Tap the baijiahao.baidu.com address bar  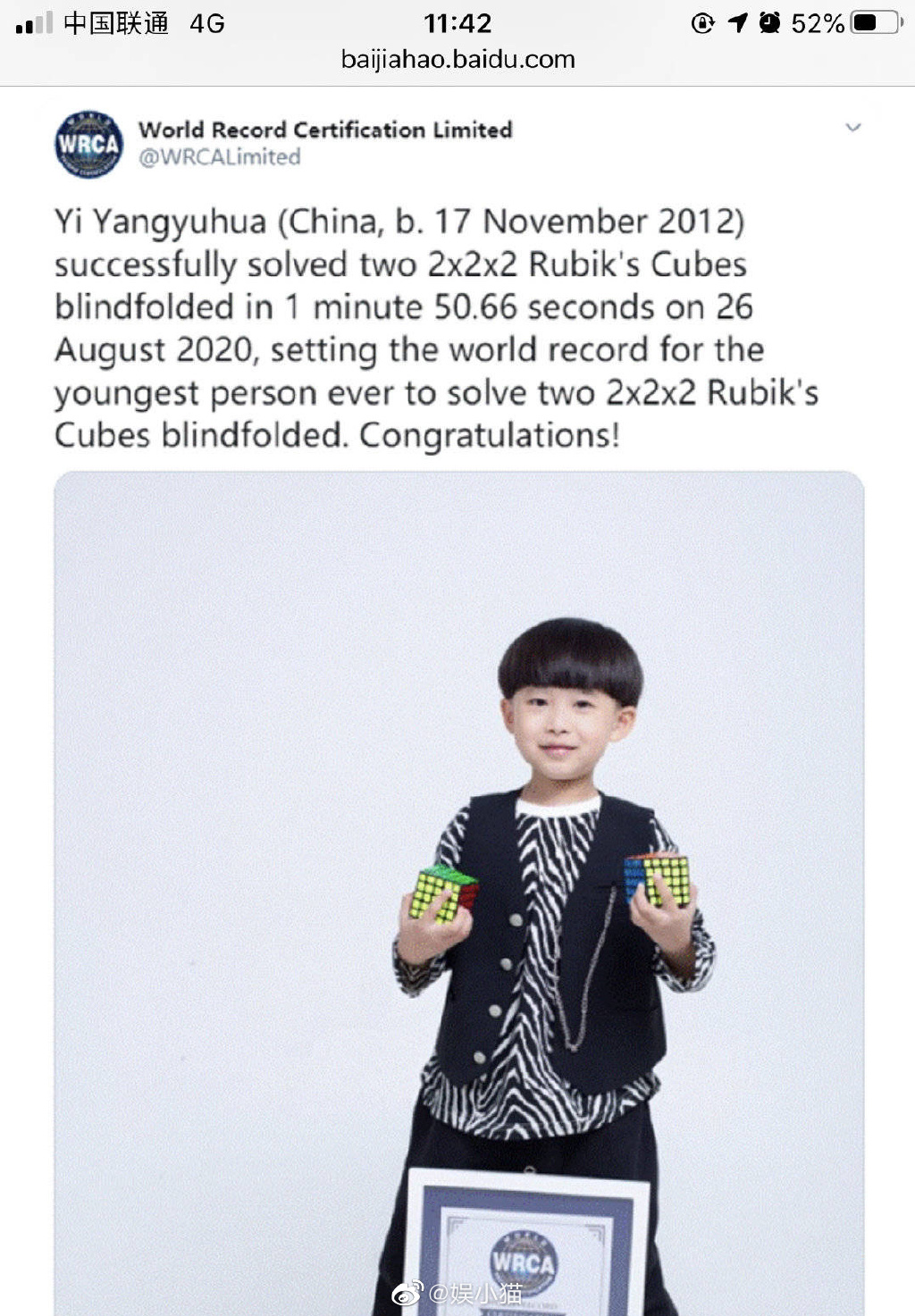pyautogui.click(x=457, y=60)
